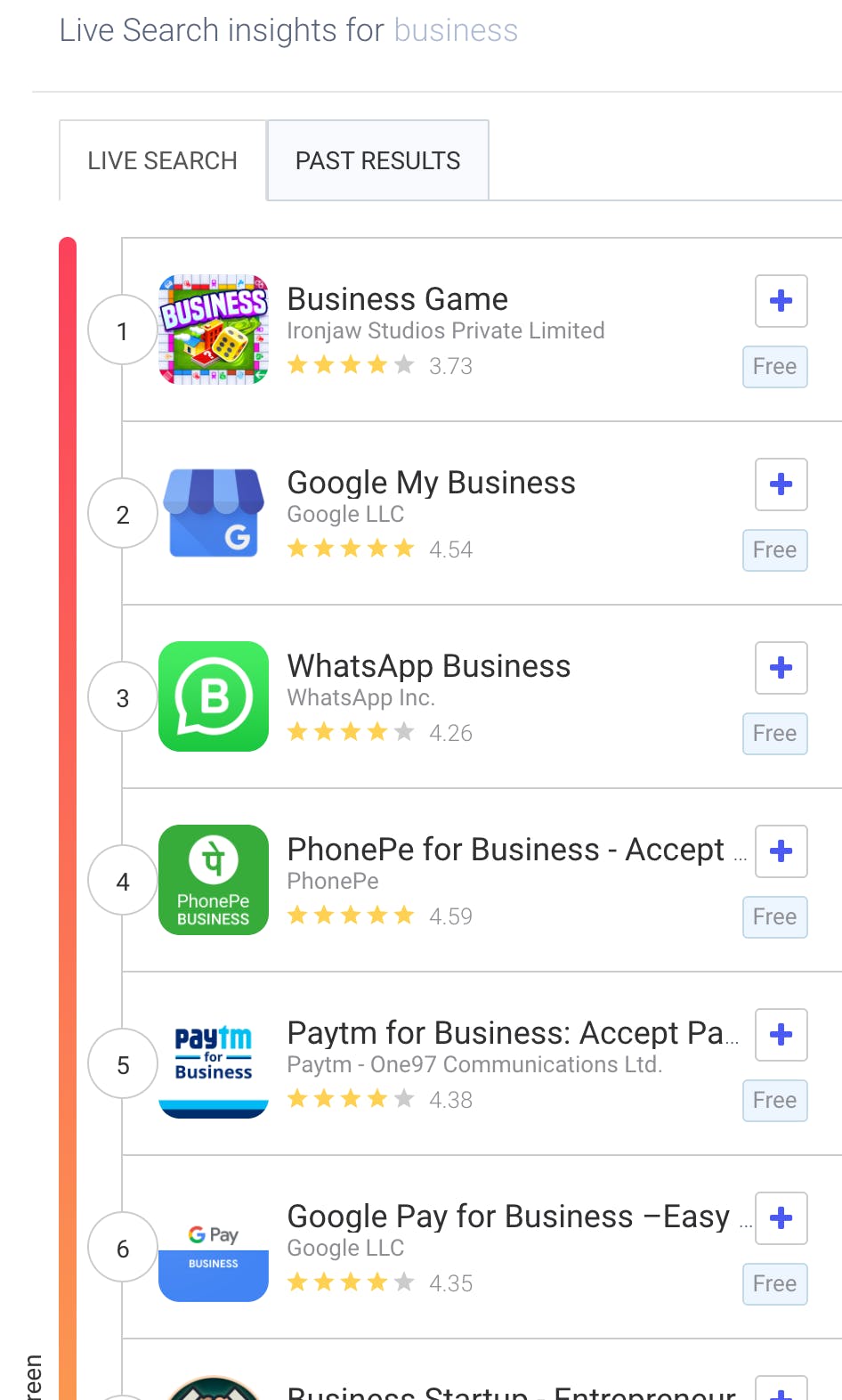This screenshot has width=842, height=1400.
Task: Add Google Pay for Business with plus
Action: click(781, 1218)
